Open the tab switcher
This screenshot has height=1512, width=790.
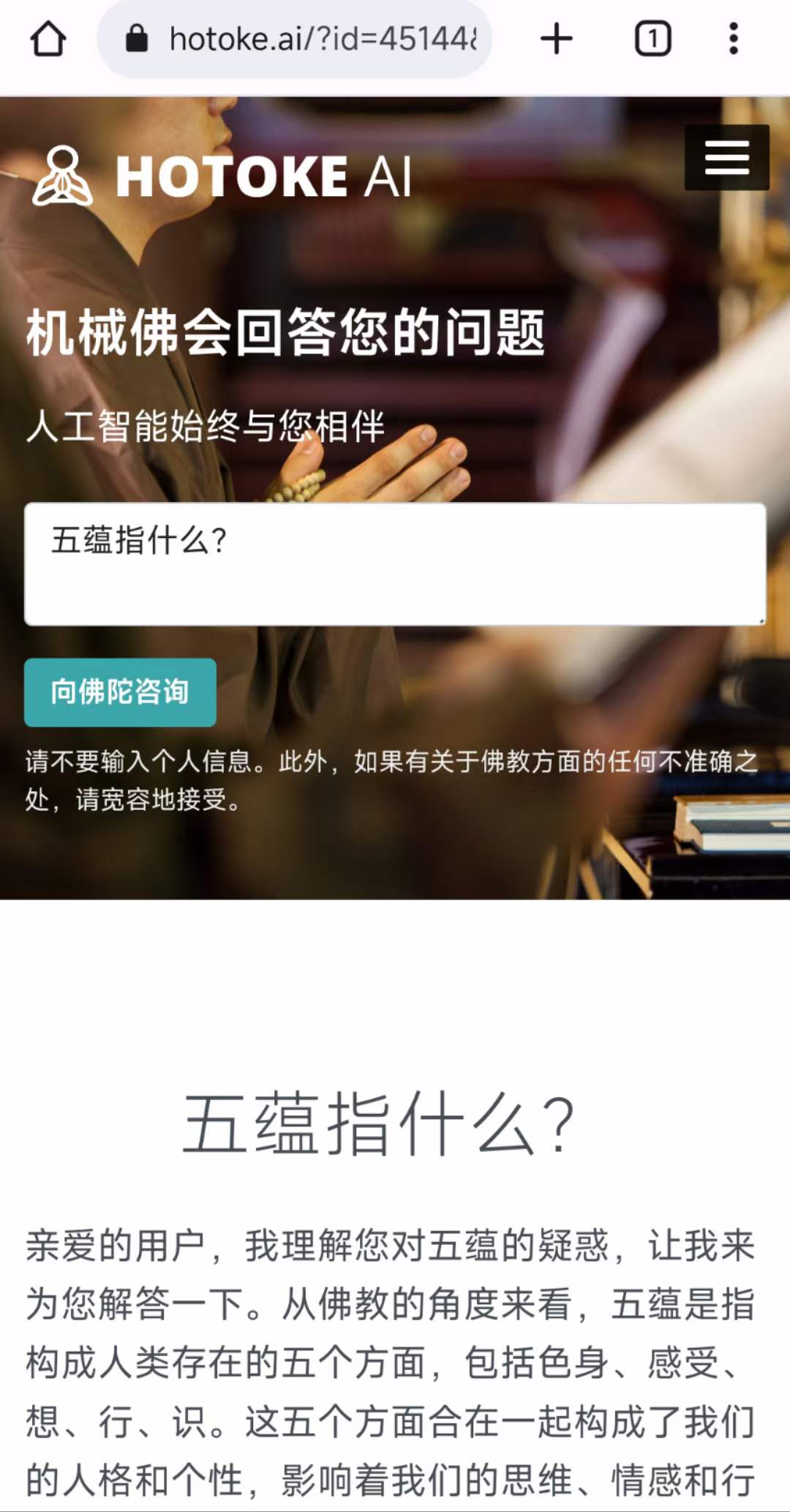point(652,39)
